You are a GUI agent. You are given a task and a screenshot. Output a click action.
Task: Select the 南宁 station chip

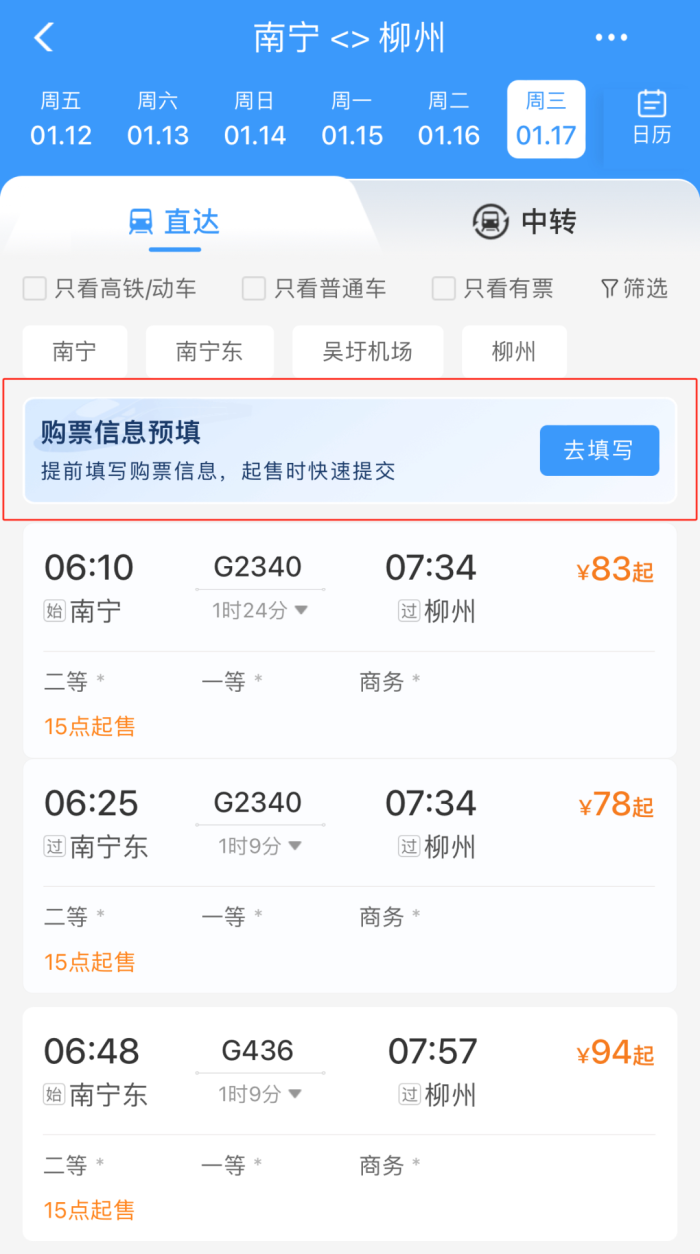point(75,352)
